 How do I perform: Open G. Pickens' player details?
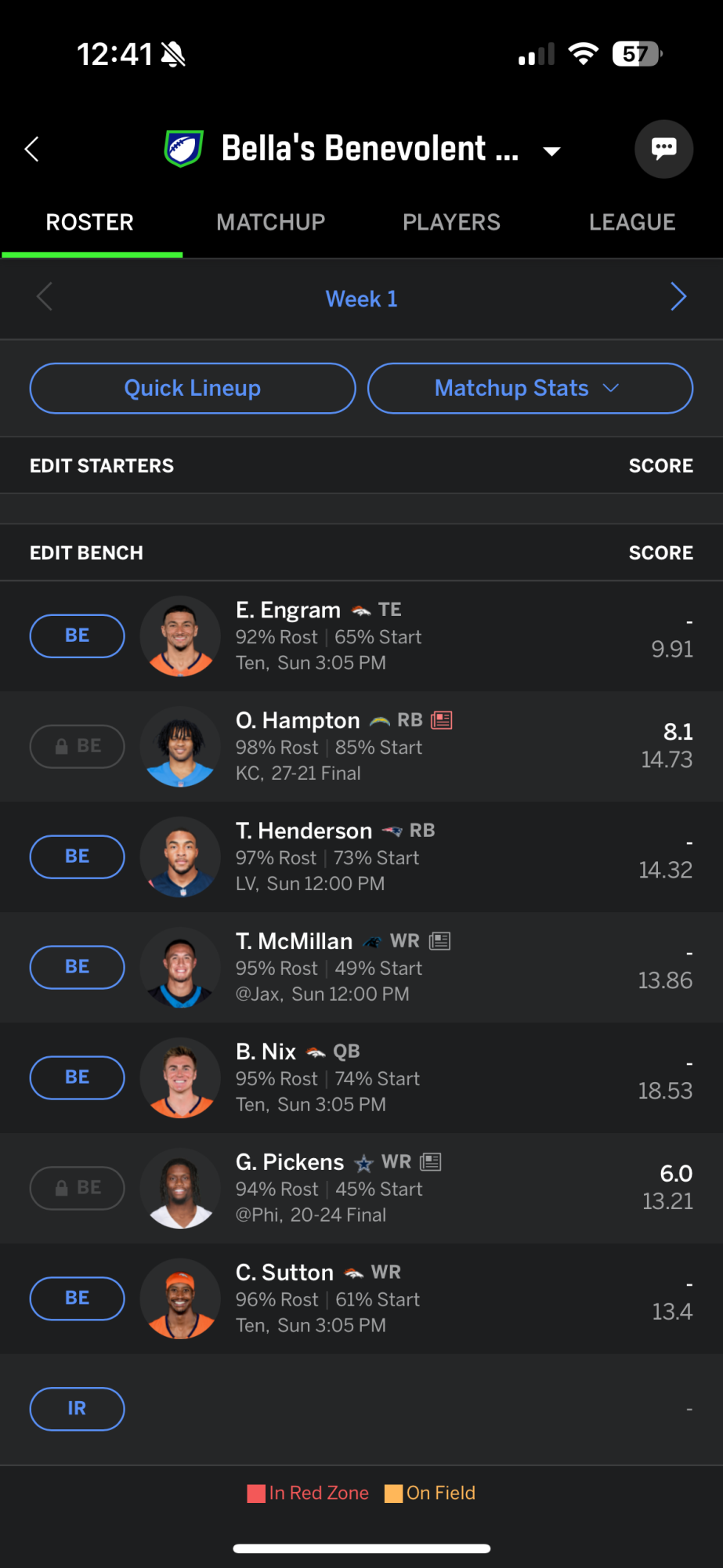click(290, 1162)
